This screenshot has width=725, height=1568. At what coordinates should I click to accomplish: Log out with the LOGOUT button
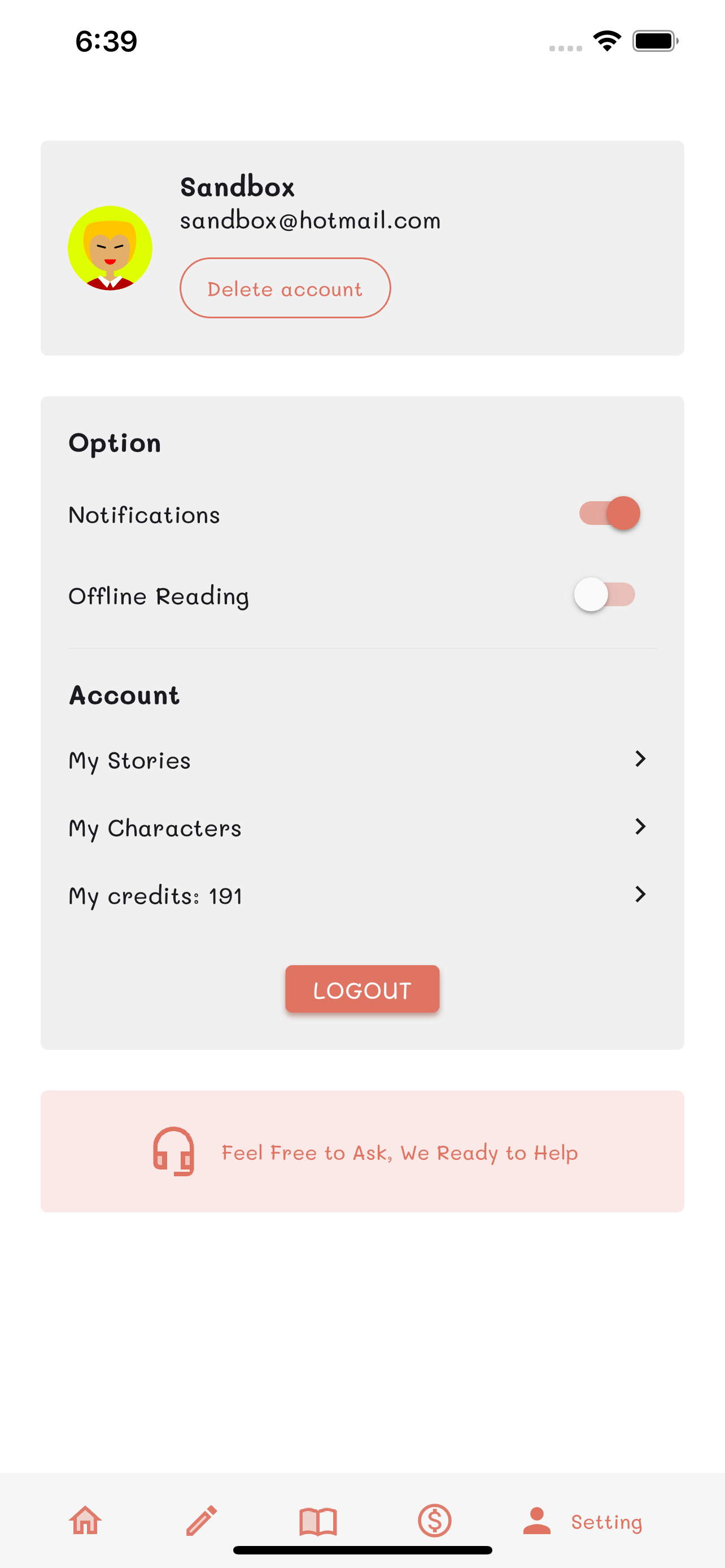coord(361,989)
